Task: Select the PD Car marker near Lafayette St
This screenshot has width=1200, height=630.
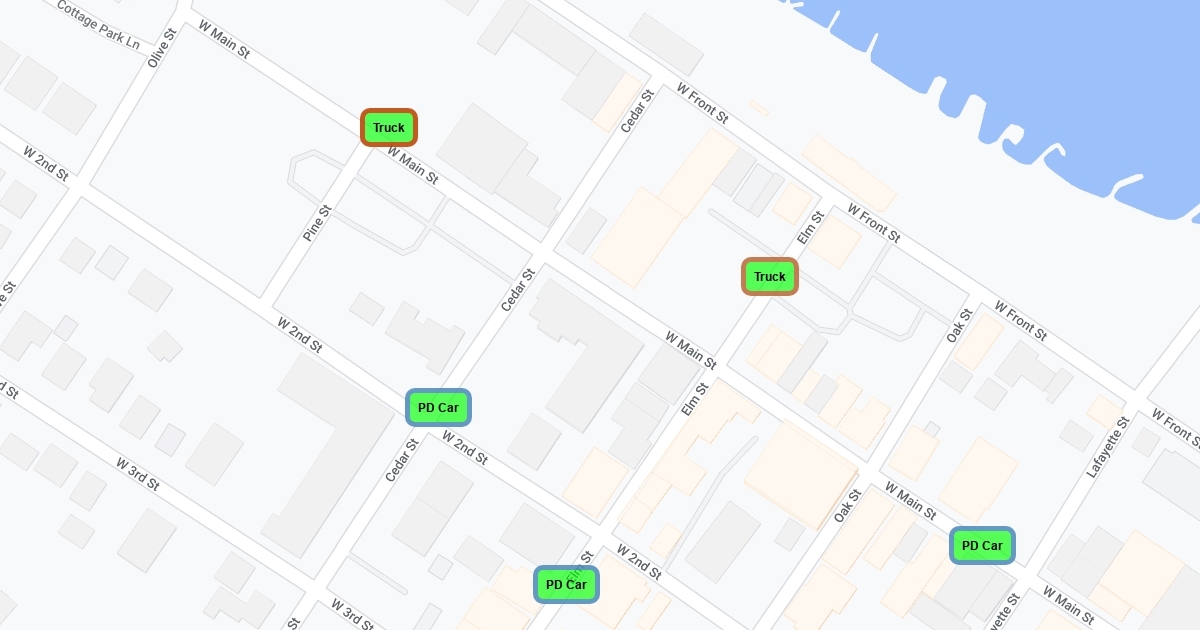Action: pos(981,546)
